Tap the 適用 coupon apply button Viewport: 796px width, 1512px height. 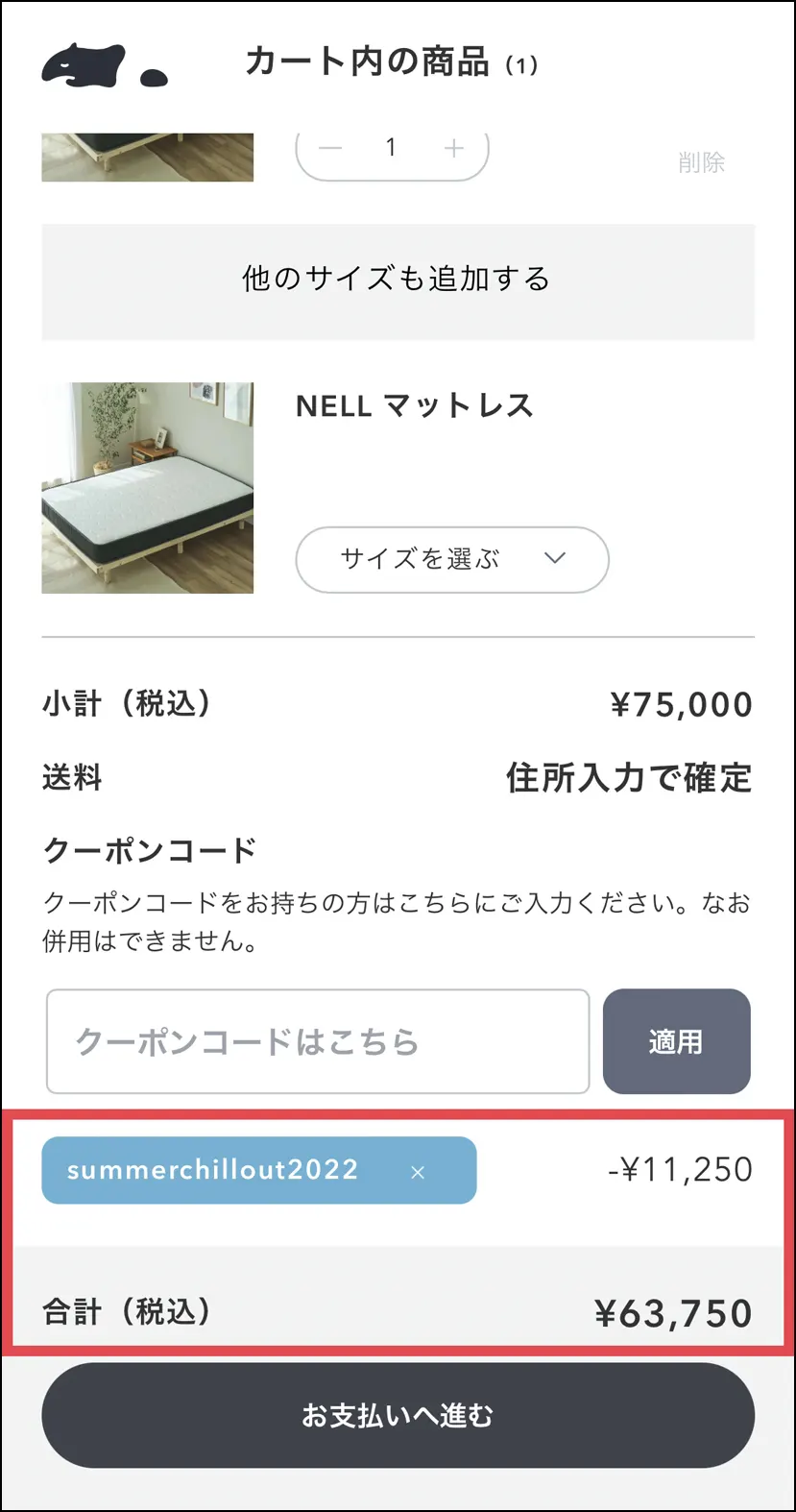point(677,1040)
